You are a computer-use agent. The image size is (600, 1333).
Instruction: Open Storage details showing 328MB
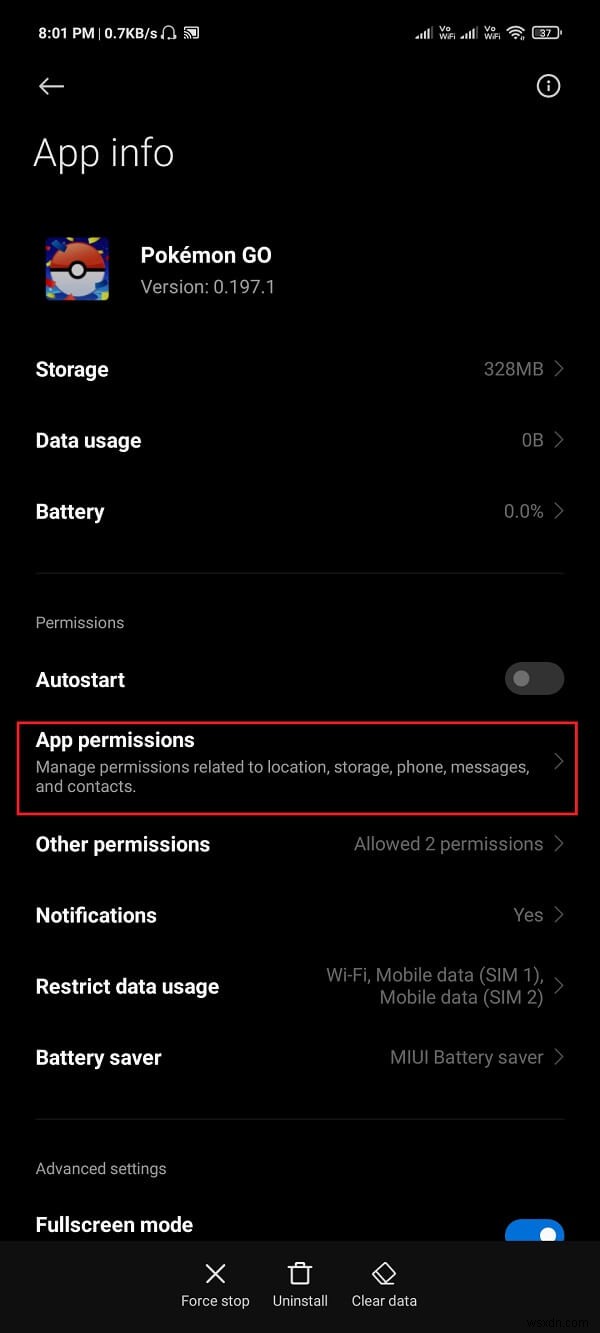tap(300, 369)
